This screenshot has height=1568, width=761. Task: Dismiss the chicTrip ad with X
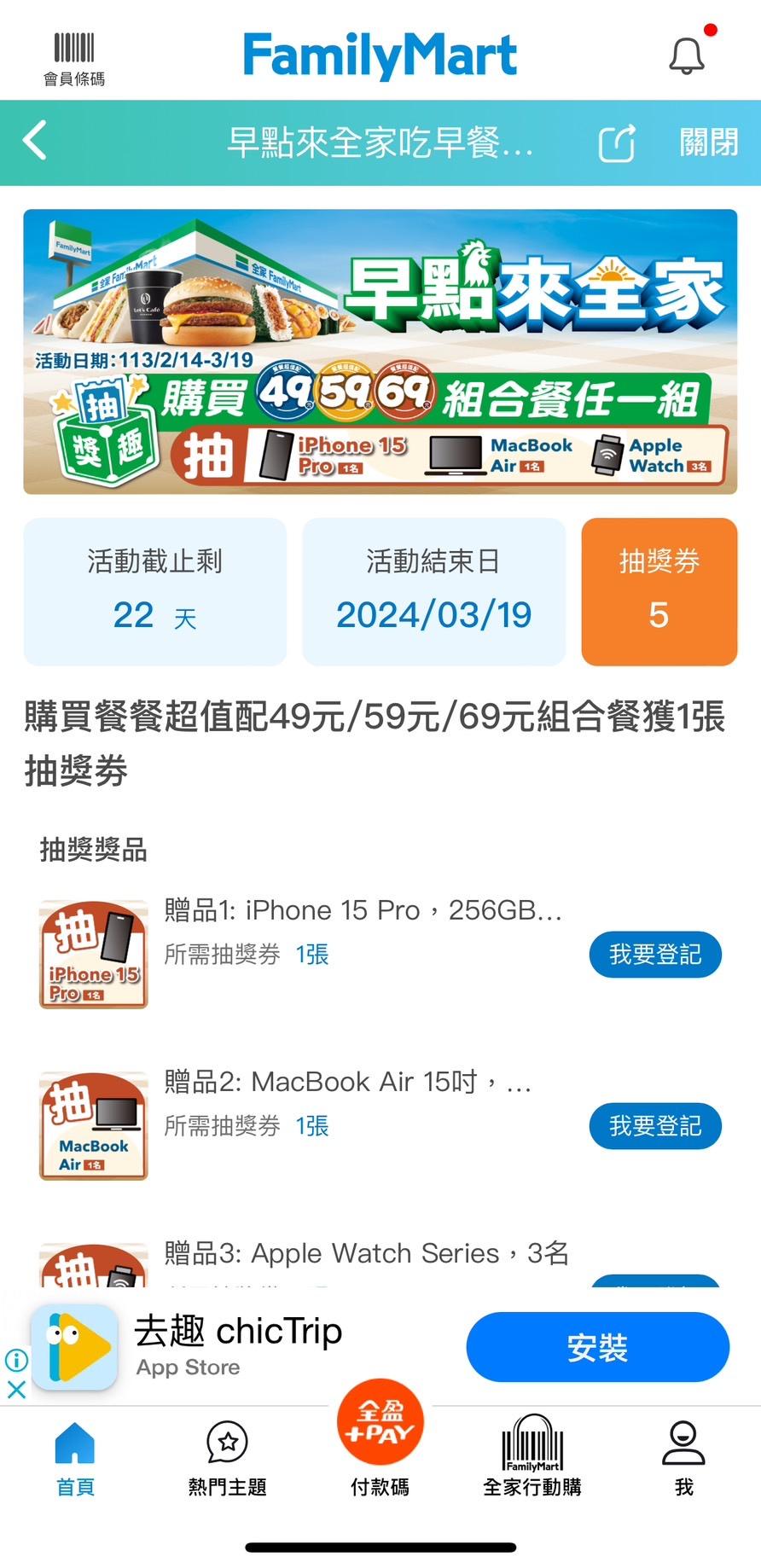[x=16, y=1390]
